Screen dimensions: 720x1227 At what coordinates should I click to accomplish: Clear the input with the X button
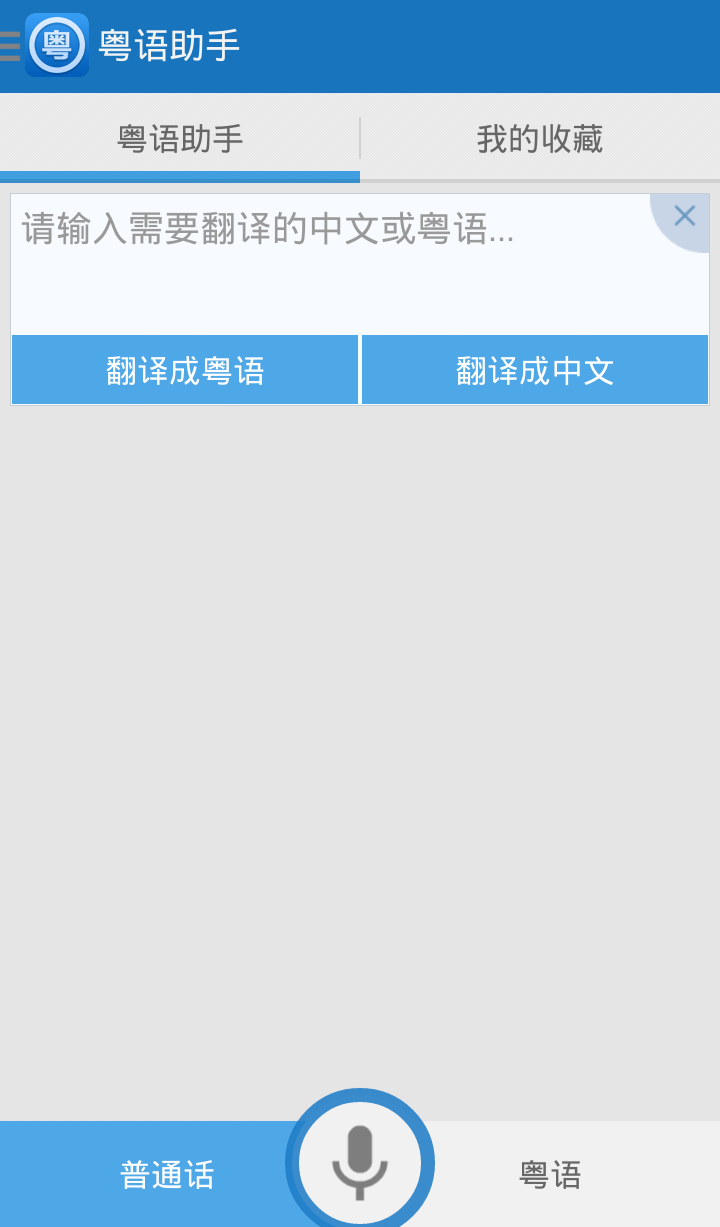tap(684, 217)
